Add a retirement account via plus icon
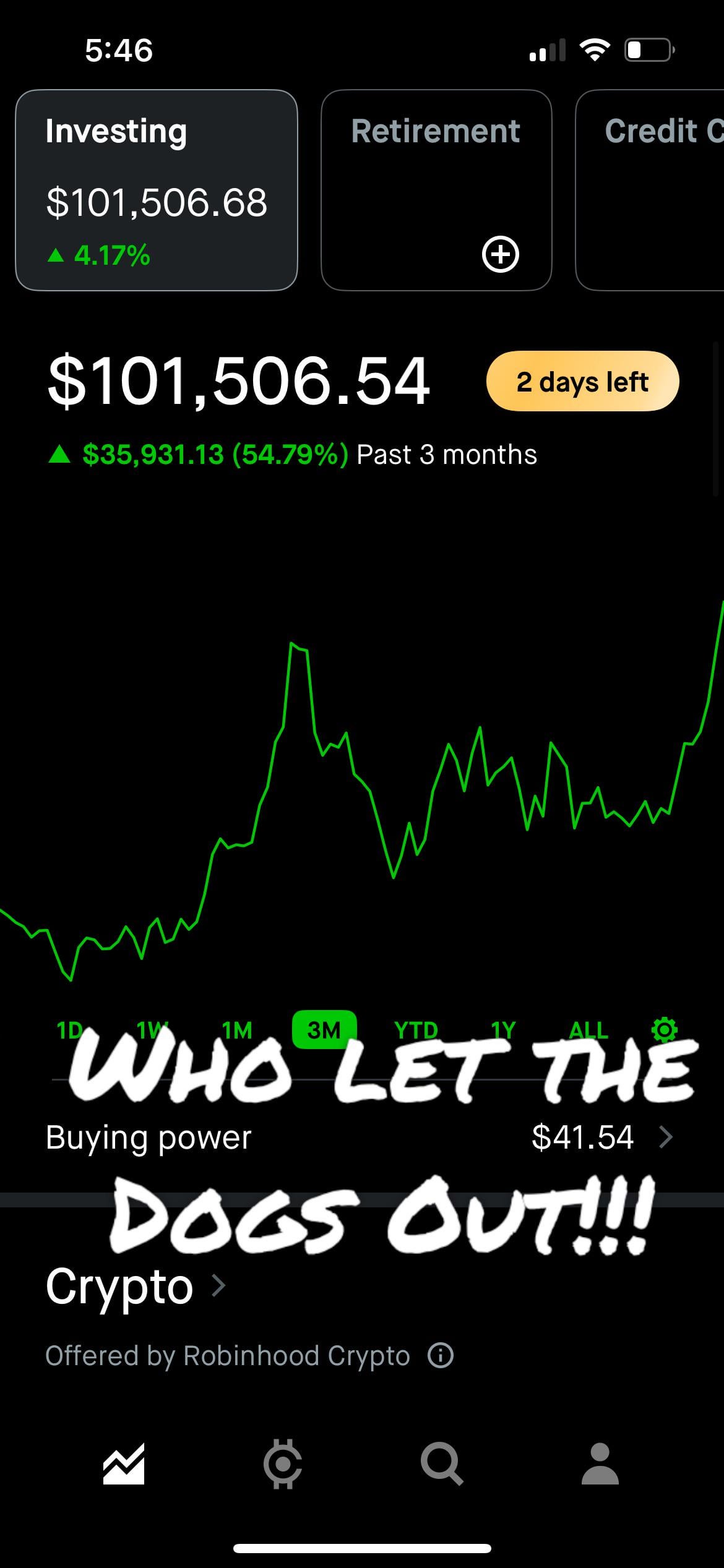Viewport: 724px width, 1568px height. [500, 254]
